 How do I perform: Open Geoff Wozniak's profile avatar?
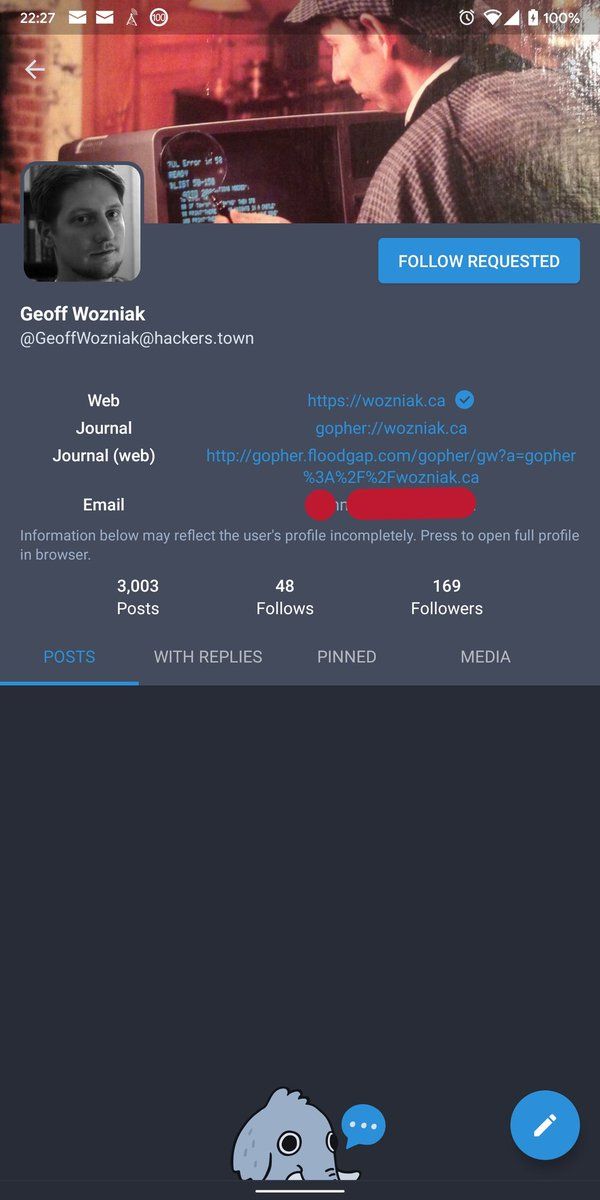pos(82,222)
